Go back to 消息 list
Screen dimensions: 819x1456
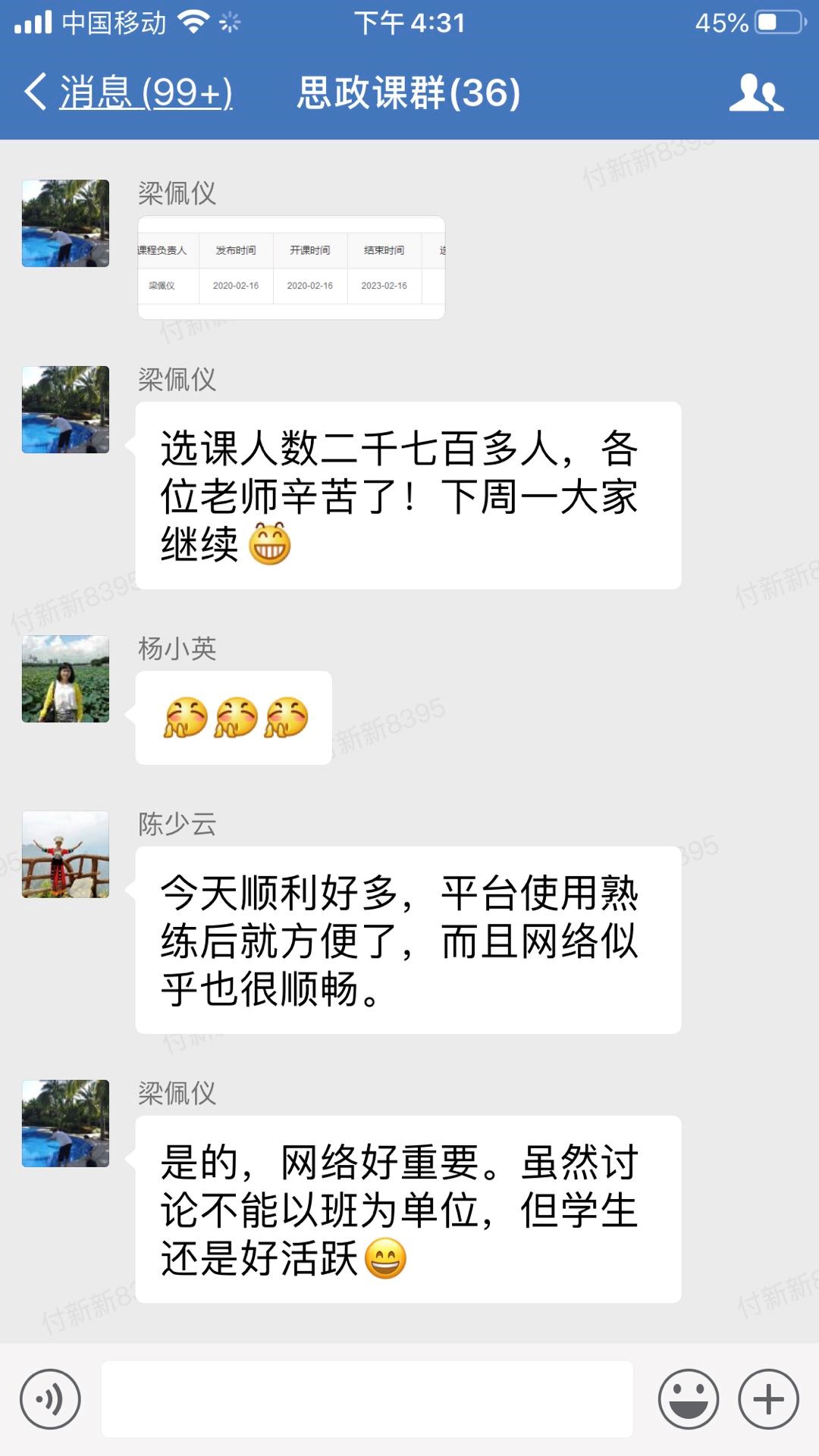pyautogui.click(x=129, y=92)
